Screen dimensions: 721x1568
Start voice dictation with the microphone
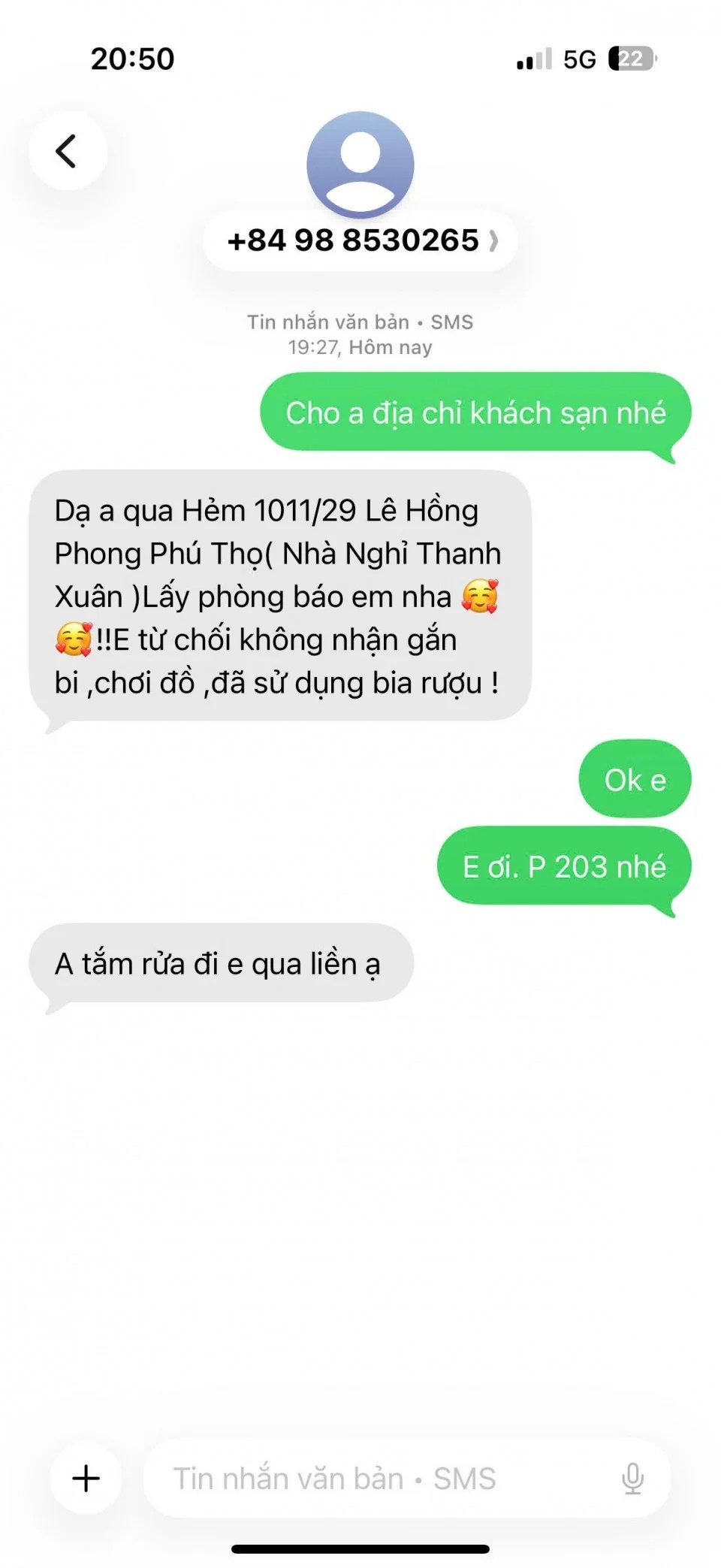[x=632, y=1478]
